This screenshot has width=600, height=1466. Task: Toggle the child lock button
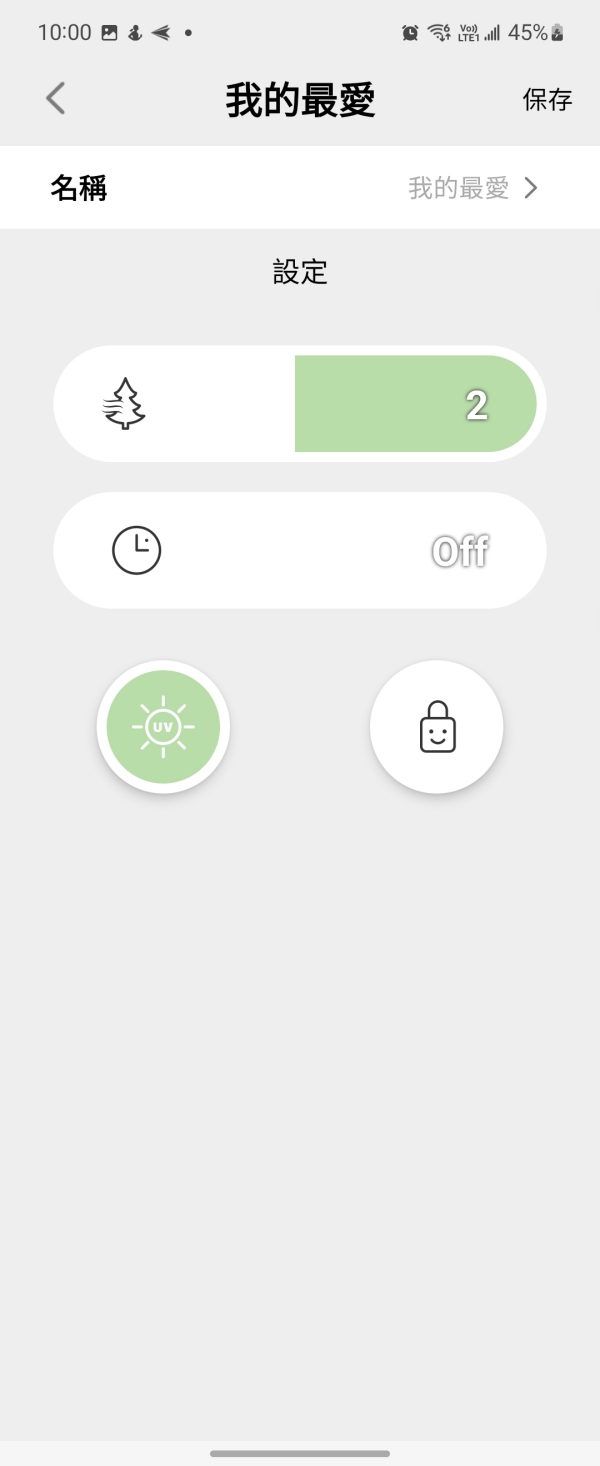437,727
